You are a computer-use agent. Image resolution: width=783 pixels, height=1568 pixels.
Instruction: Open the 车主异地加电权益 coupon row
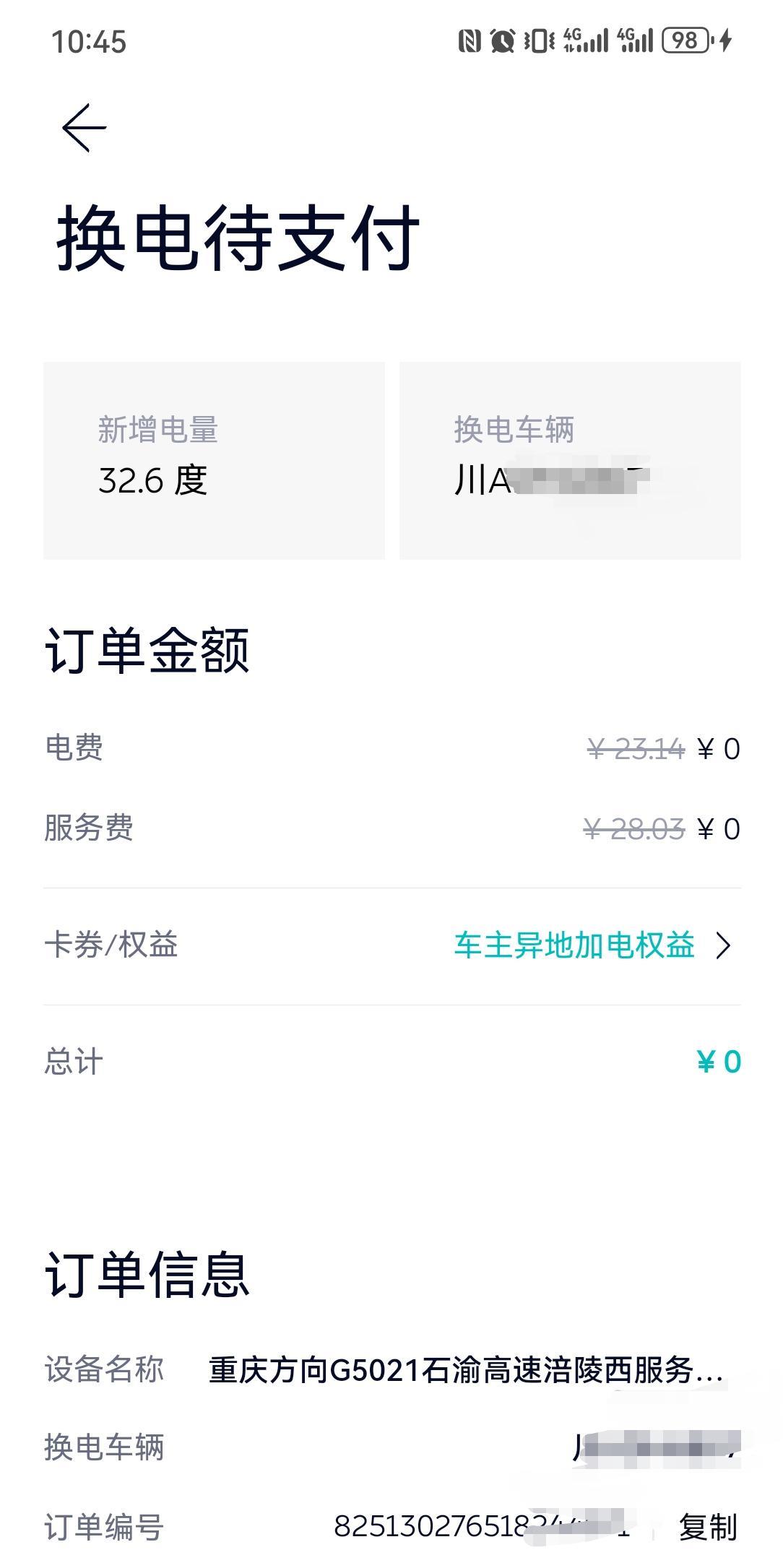point(592,945)
